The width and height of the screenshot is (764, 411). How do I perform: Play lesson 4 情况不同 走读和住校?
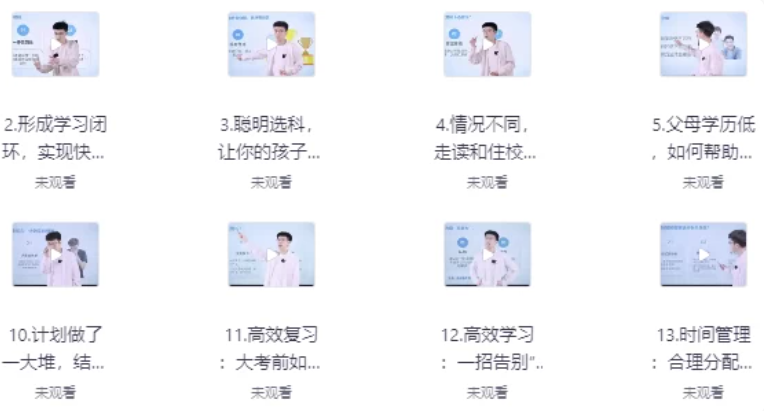487,44
